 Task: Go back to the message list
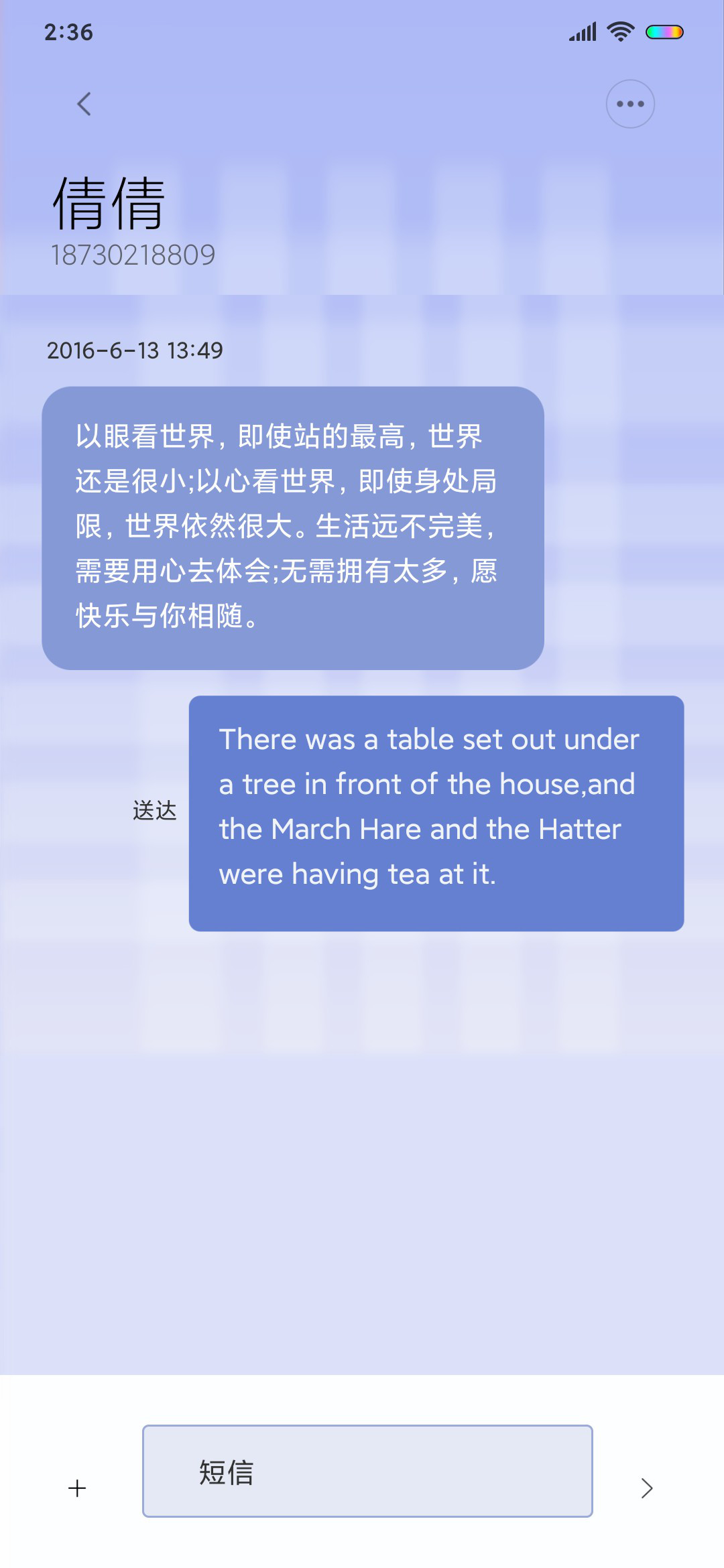[84, 104]
